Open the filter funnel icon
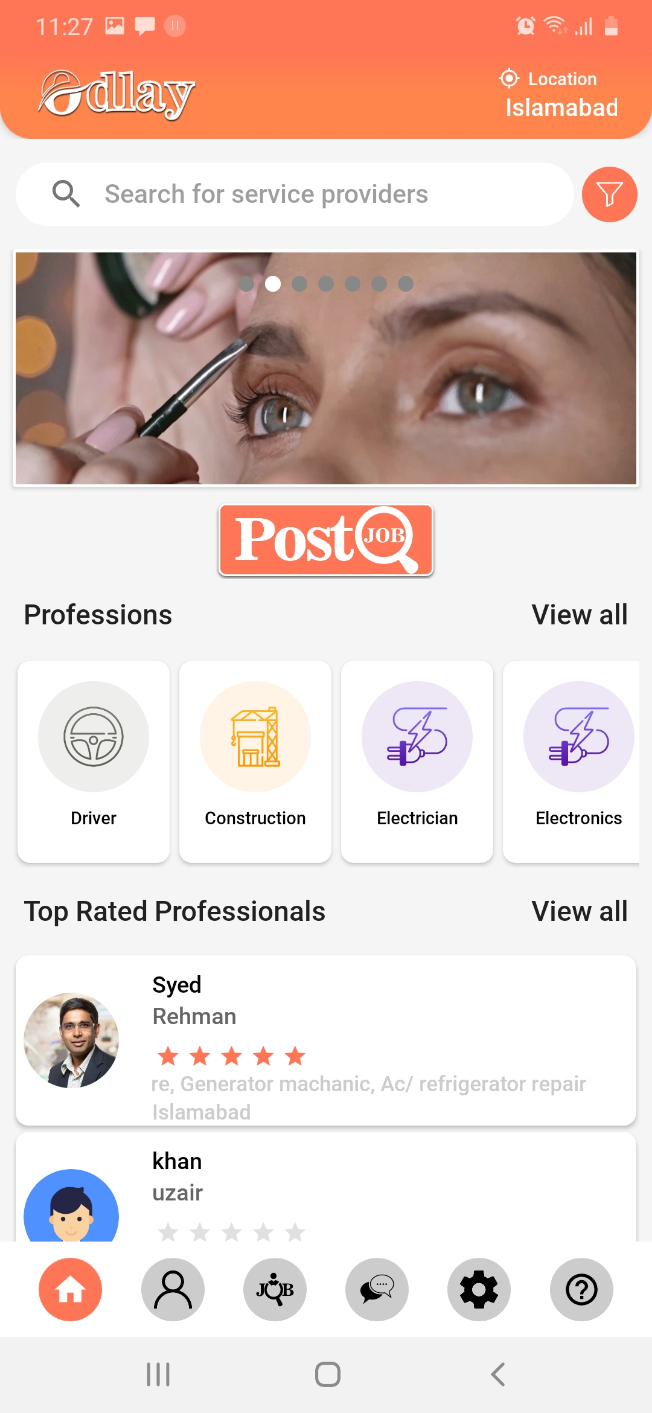The height and width of the screenshot is (1413, 652). (x=609, y=194)
